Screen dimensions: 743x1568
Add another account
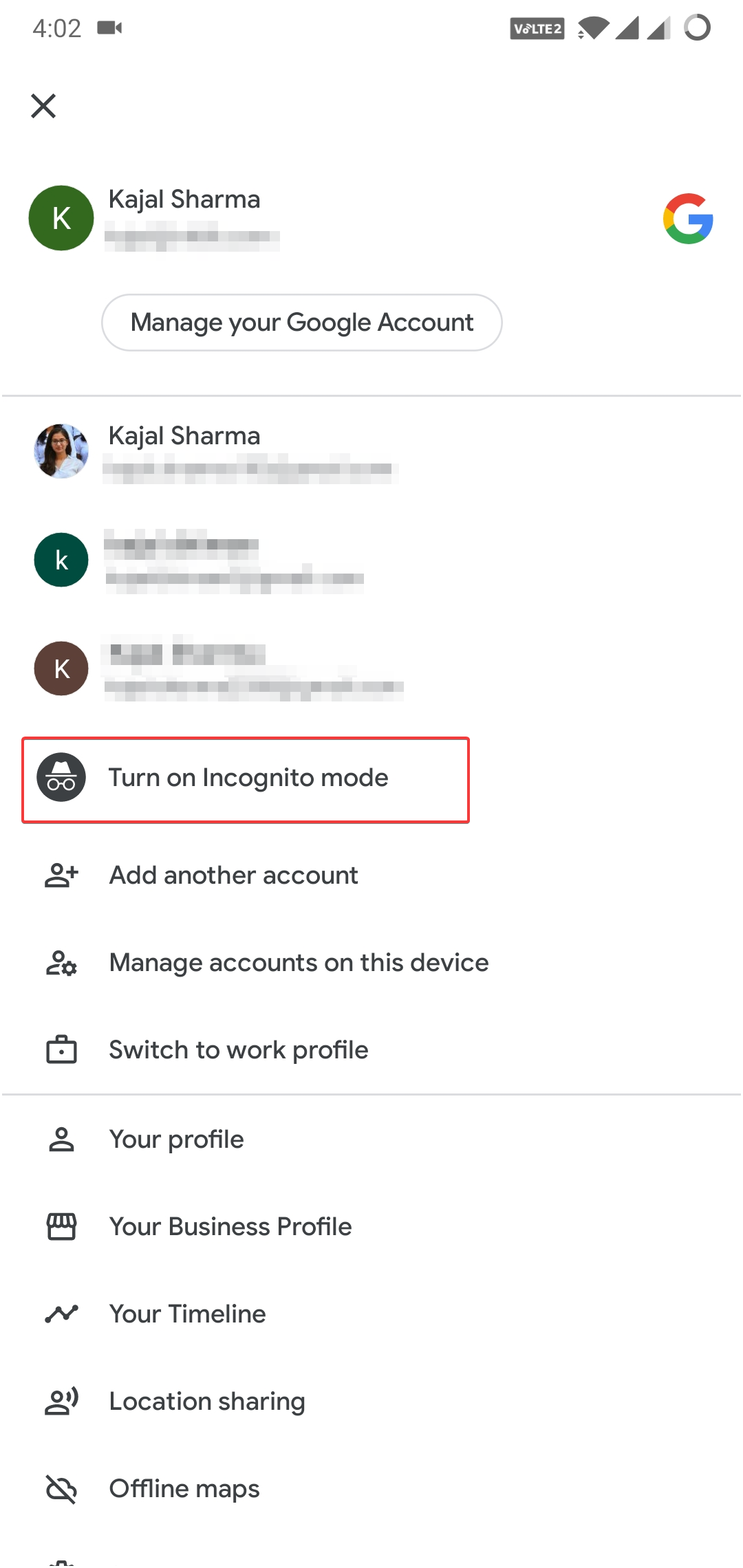233,875
